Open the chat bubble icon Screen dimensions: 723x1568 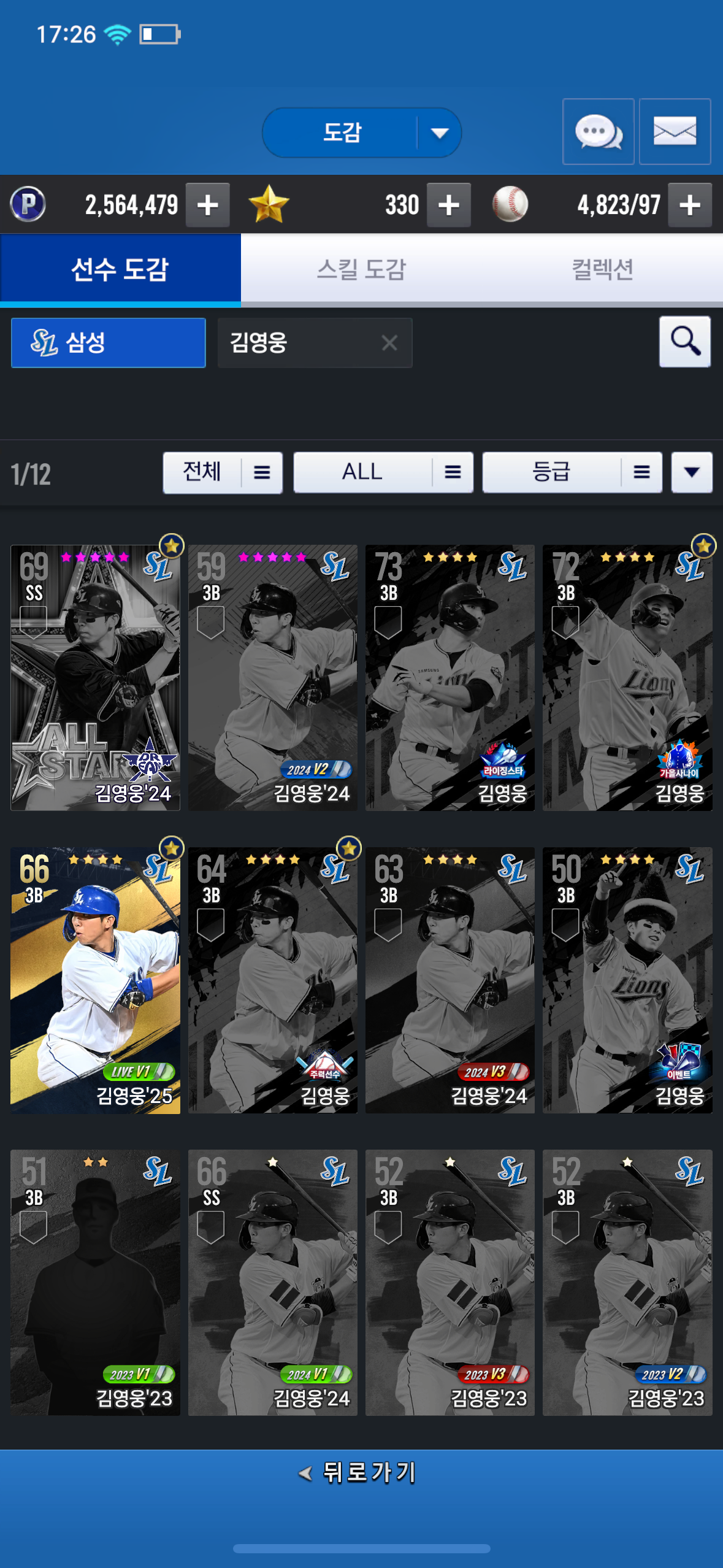click(598, 132)
